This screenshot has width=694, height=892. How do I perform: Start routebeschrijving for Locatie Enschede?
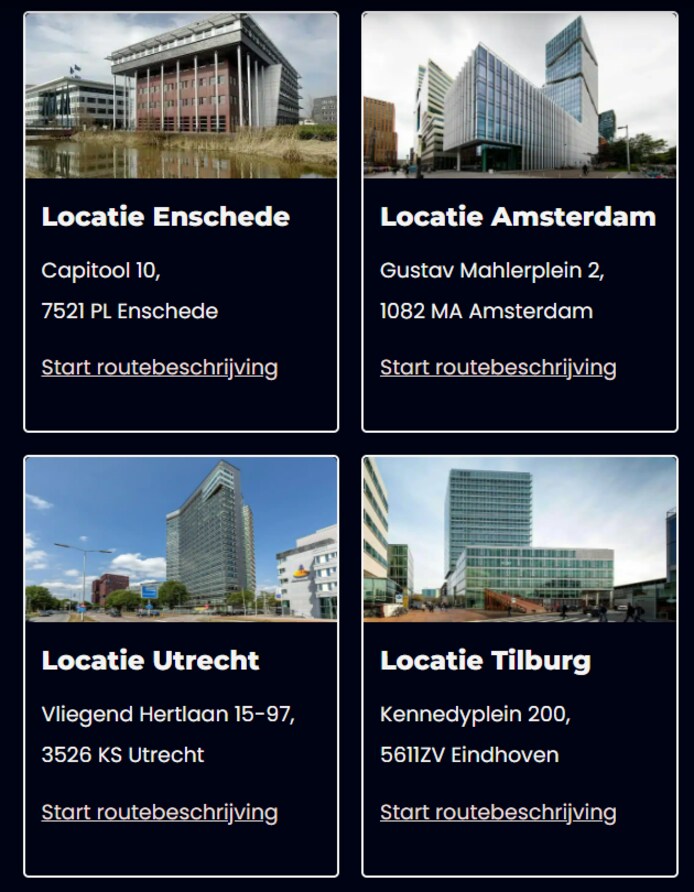click(159, 368)
